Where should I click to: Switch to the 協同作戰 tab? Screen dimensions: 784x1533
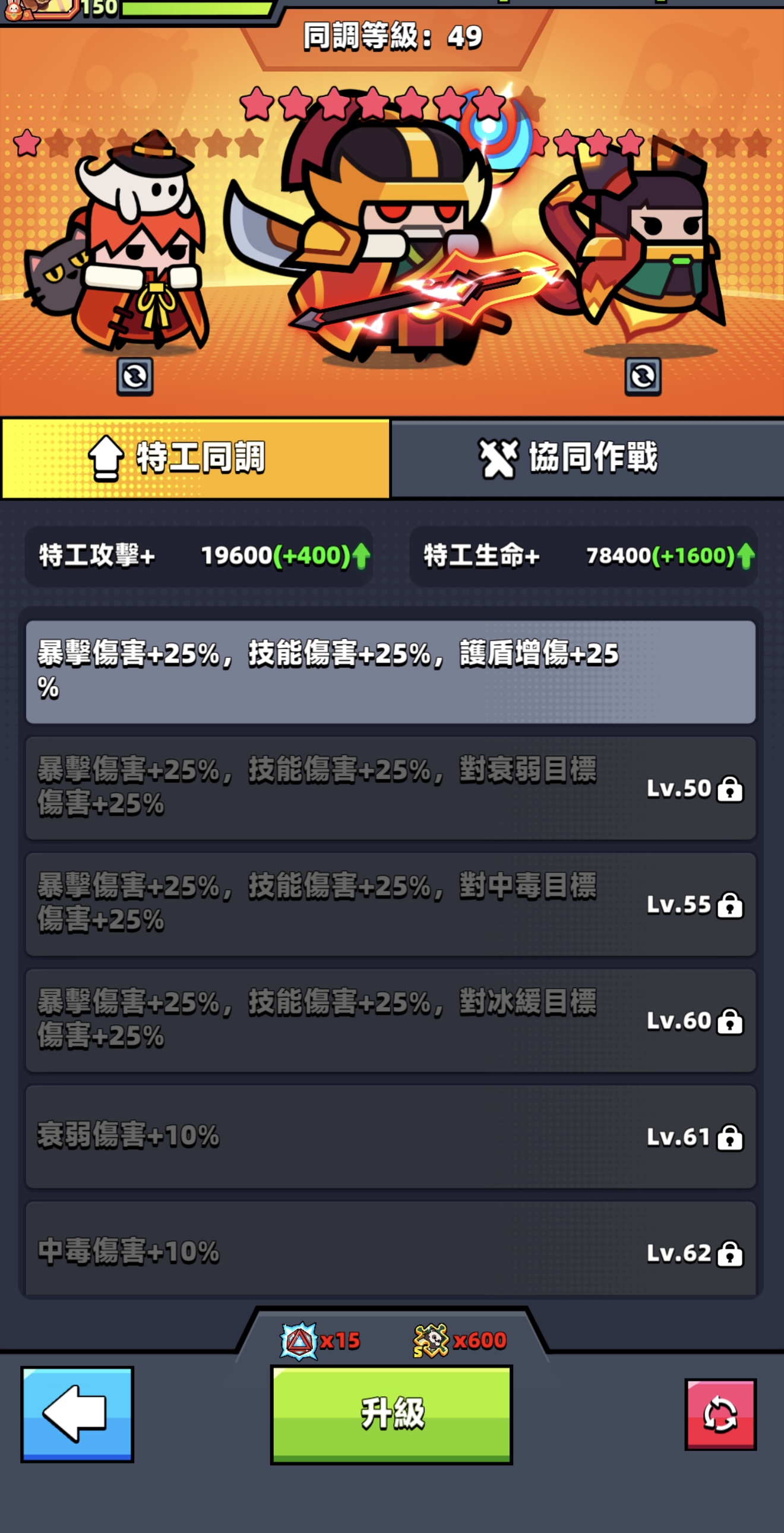coord(587,458)
